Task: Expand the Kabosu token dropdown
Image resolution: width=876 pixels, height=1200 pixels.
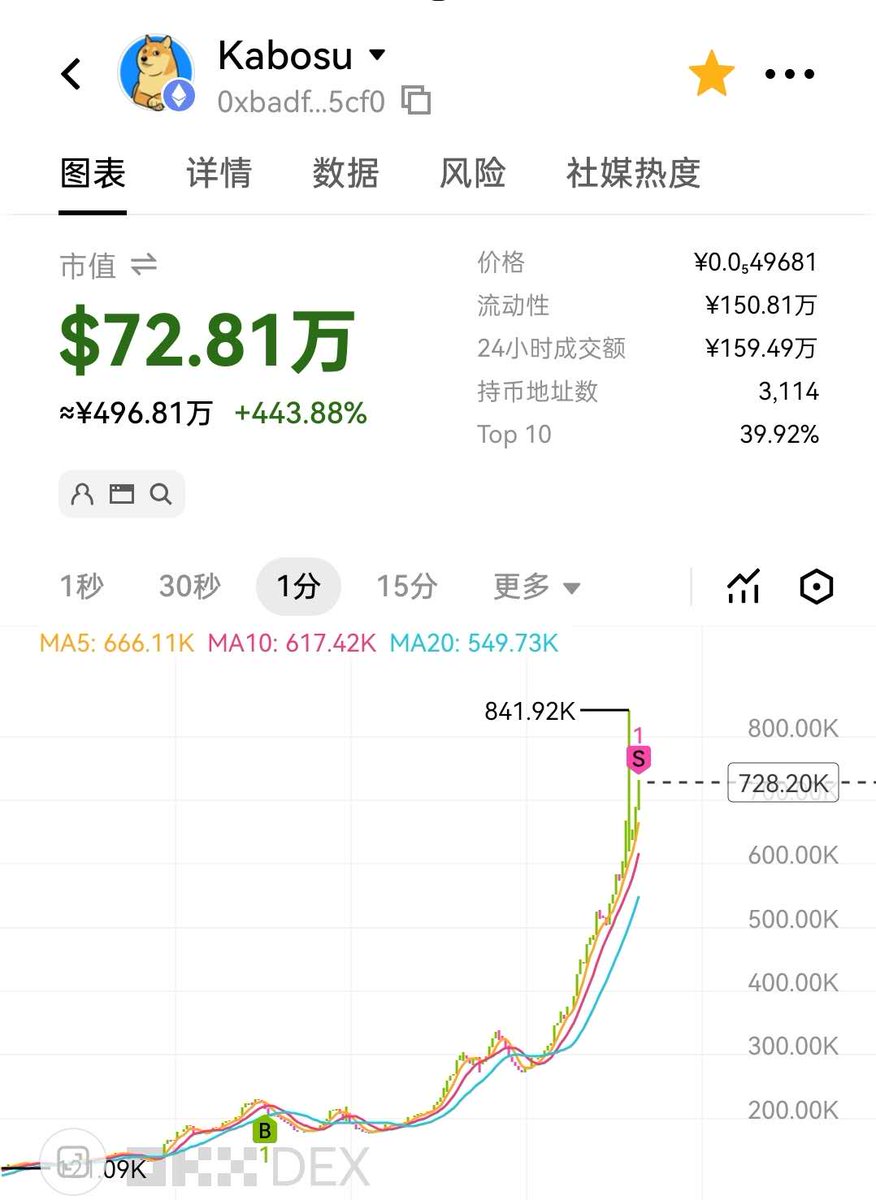Action: (x=377, y=55)
